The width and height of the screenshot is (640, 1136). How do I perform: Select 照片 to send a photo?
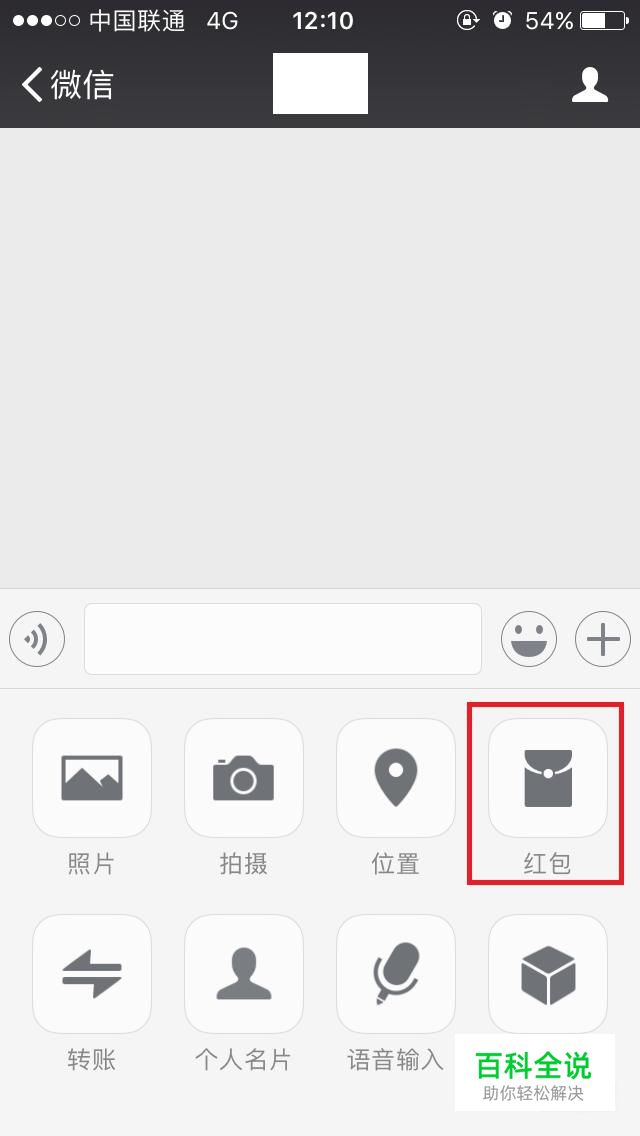point(92,778)
